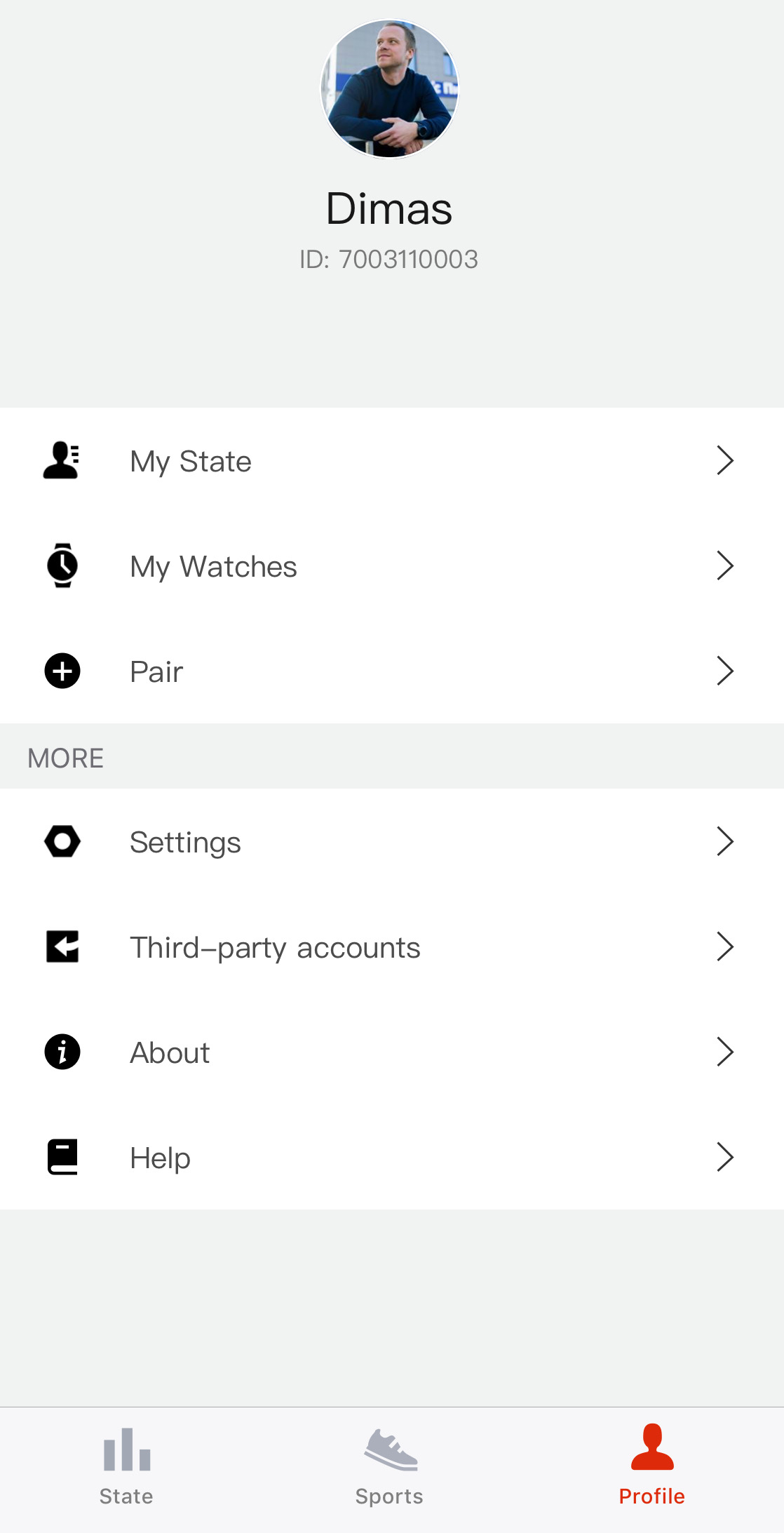Select the Profile tab
Image resolution: width=784 pixels, height=1533 pixels.
tap(652, 1466)
